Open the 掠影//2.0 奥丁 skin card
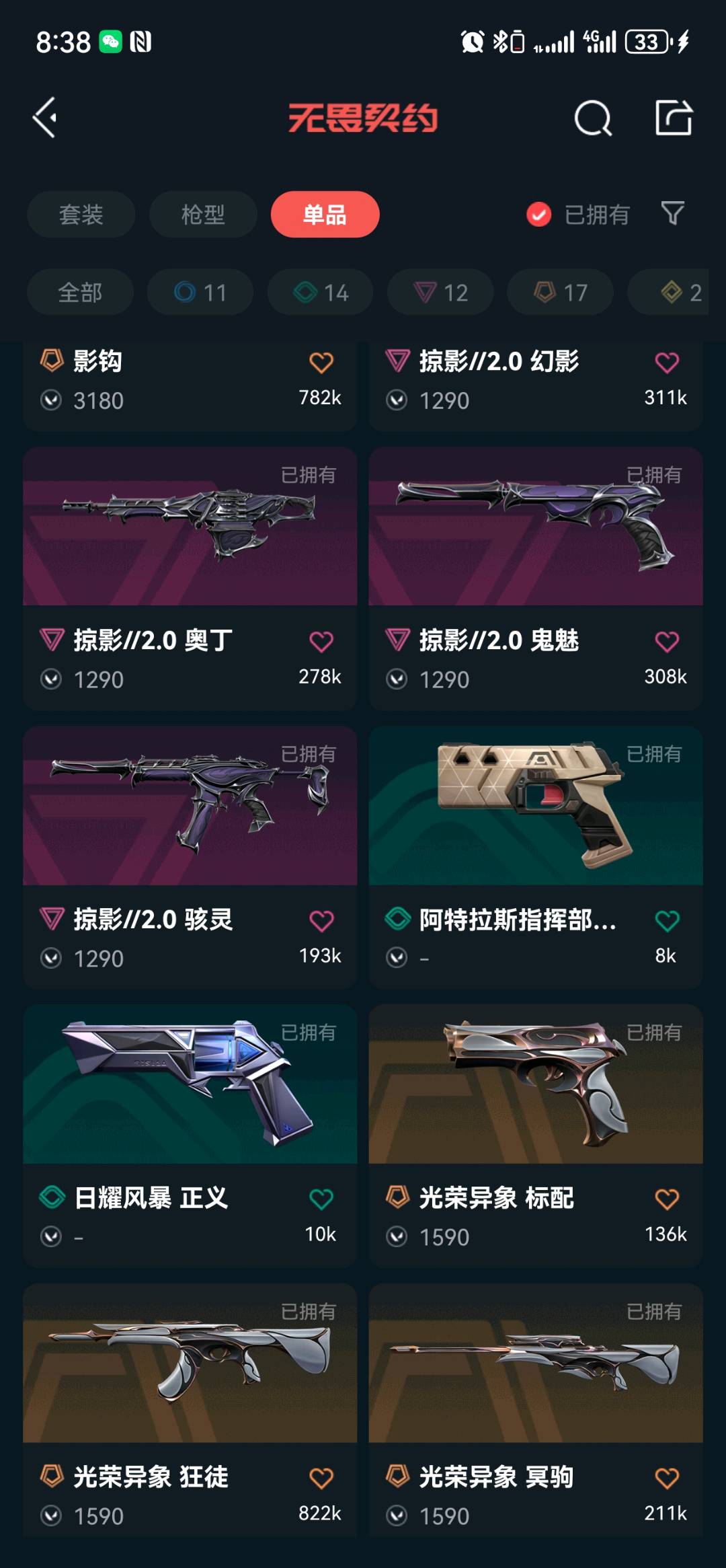726x1568 pixels. (190, 578)
